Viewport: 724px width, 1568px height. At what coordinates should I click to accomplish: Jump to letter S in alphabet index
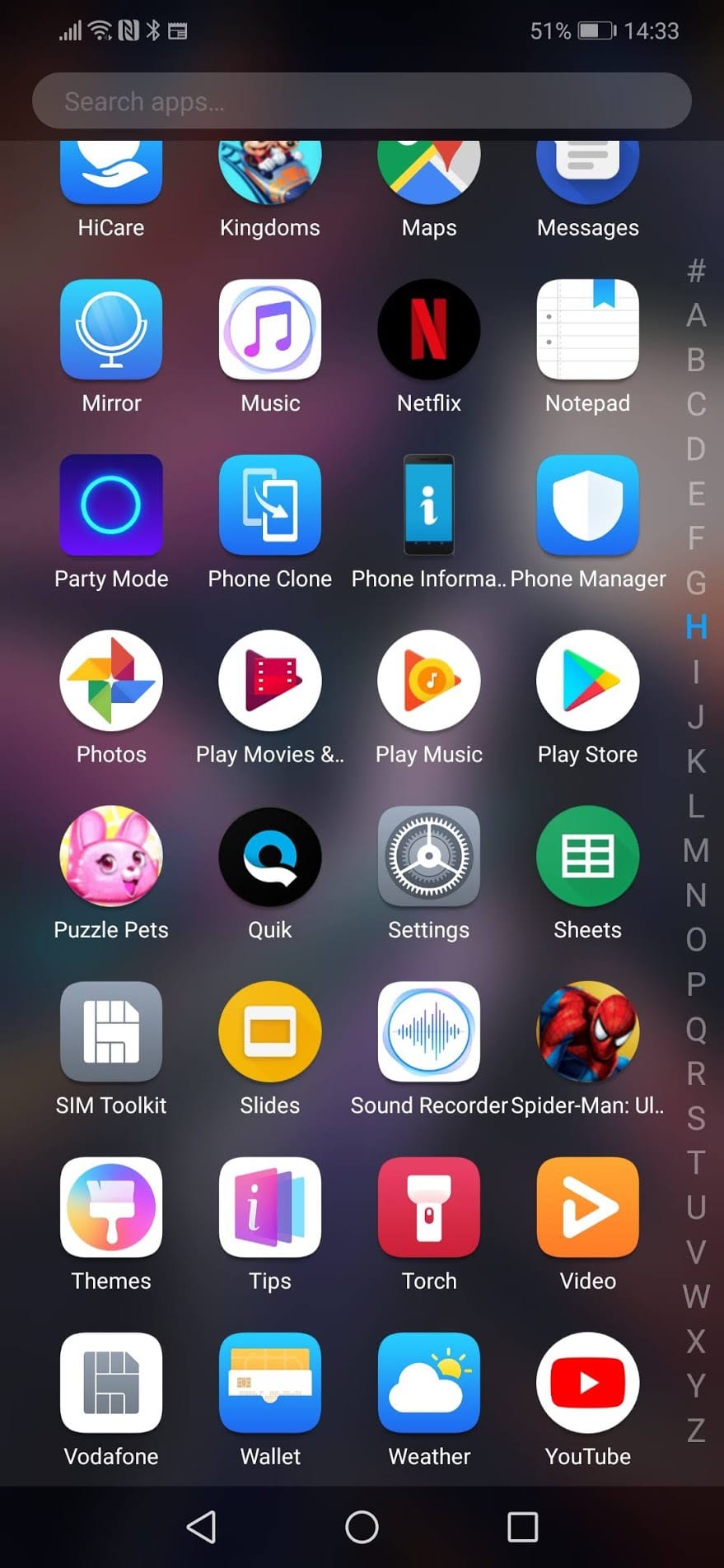pyautogui.click(x=696, y=1118)
